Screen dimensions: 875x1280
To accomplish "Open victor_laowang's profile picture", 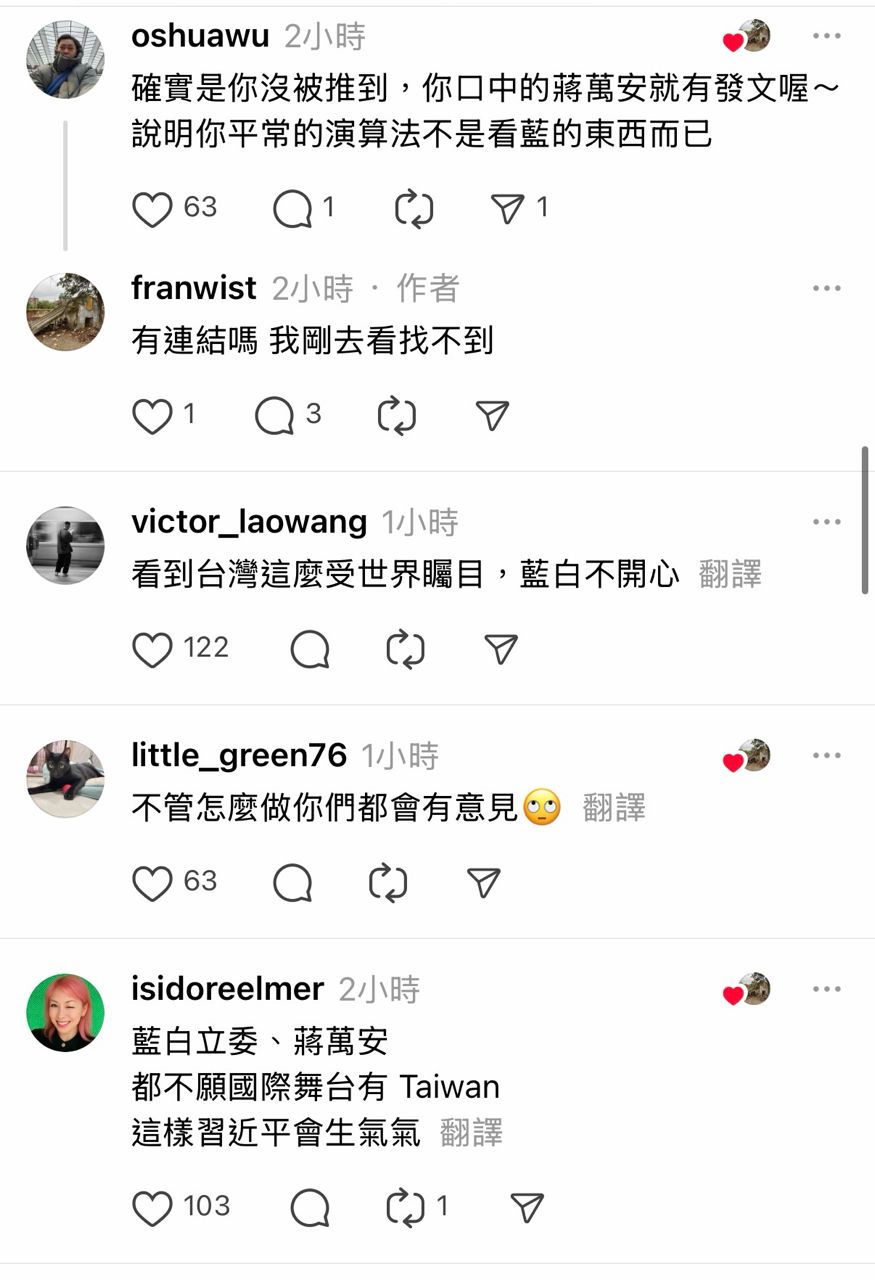I will [x=65, y=545].
